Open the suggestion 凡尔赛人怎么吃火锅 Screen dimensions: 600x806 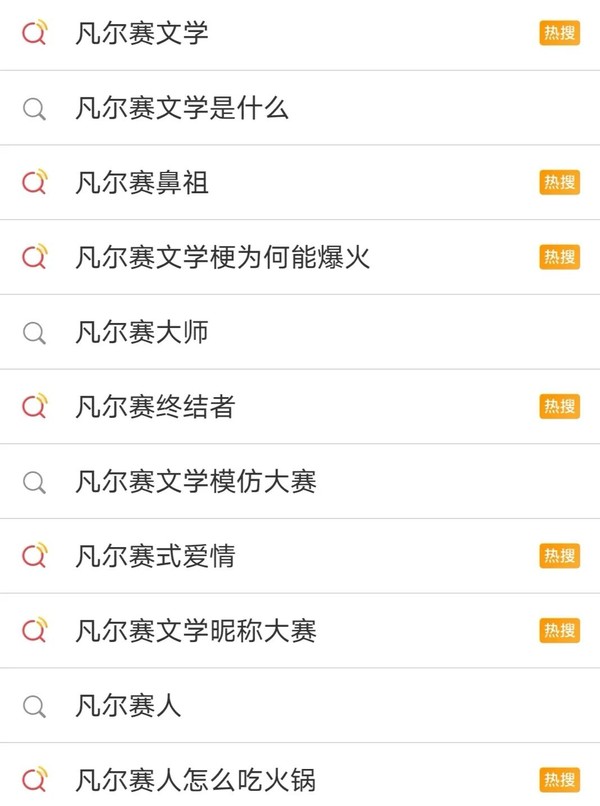pyautogui.click(x=196, y=780)
